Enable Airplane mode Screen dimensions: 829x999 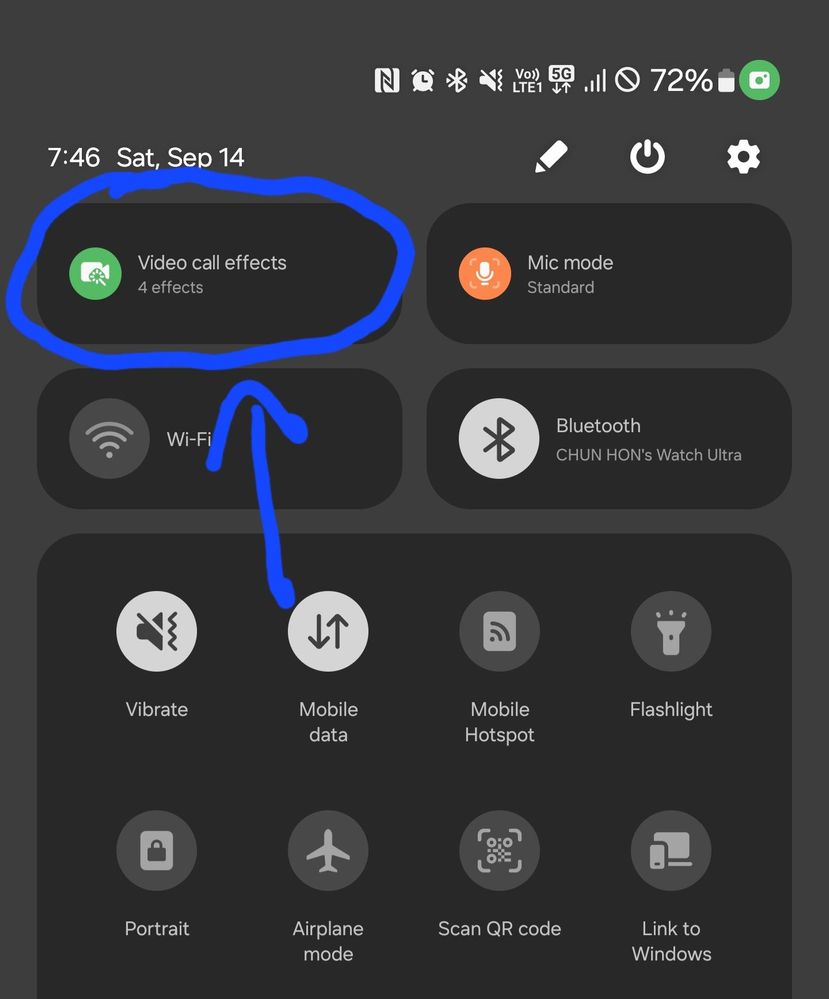pos(328,851)
